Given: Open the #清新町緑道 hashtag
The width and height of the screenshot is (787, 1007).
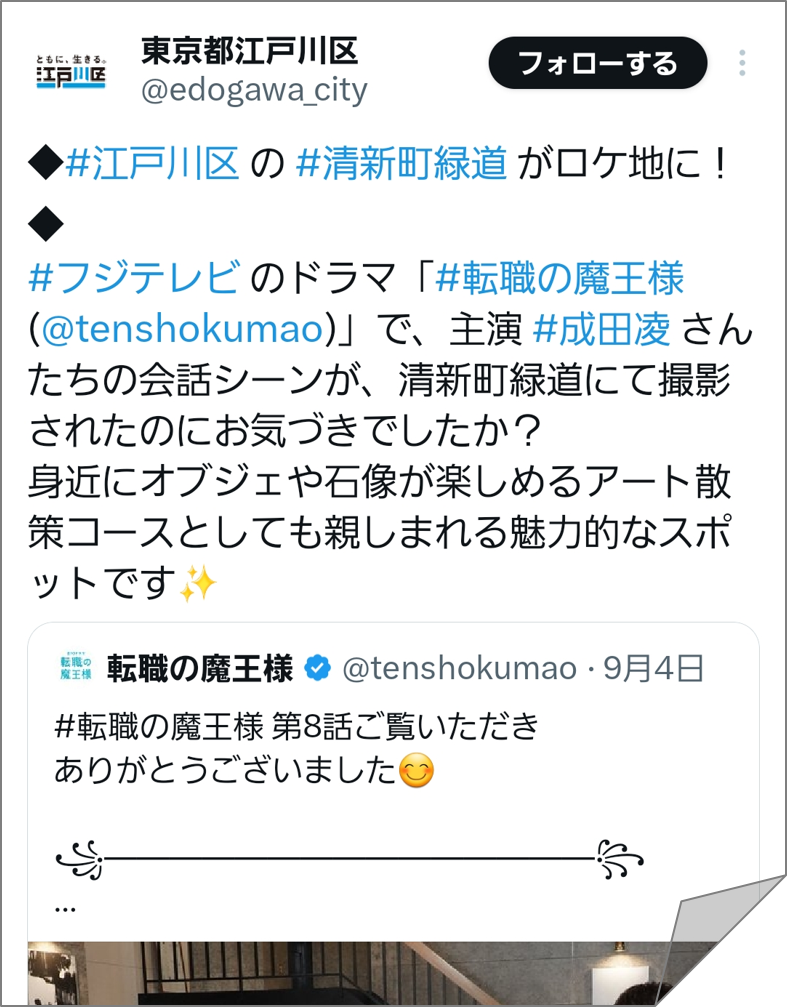Looking at the screenshot, I should 402,164.
